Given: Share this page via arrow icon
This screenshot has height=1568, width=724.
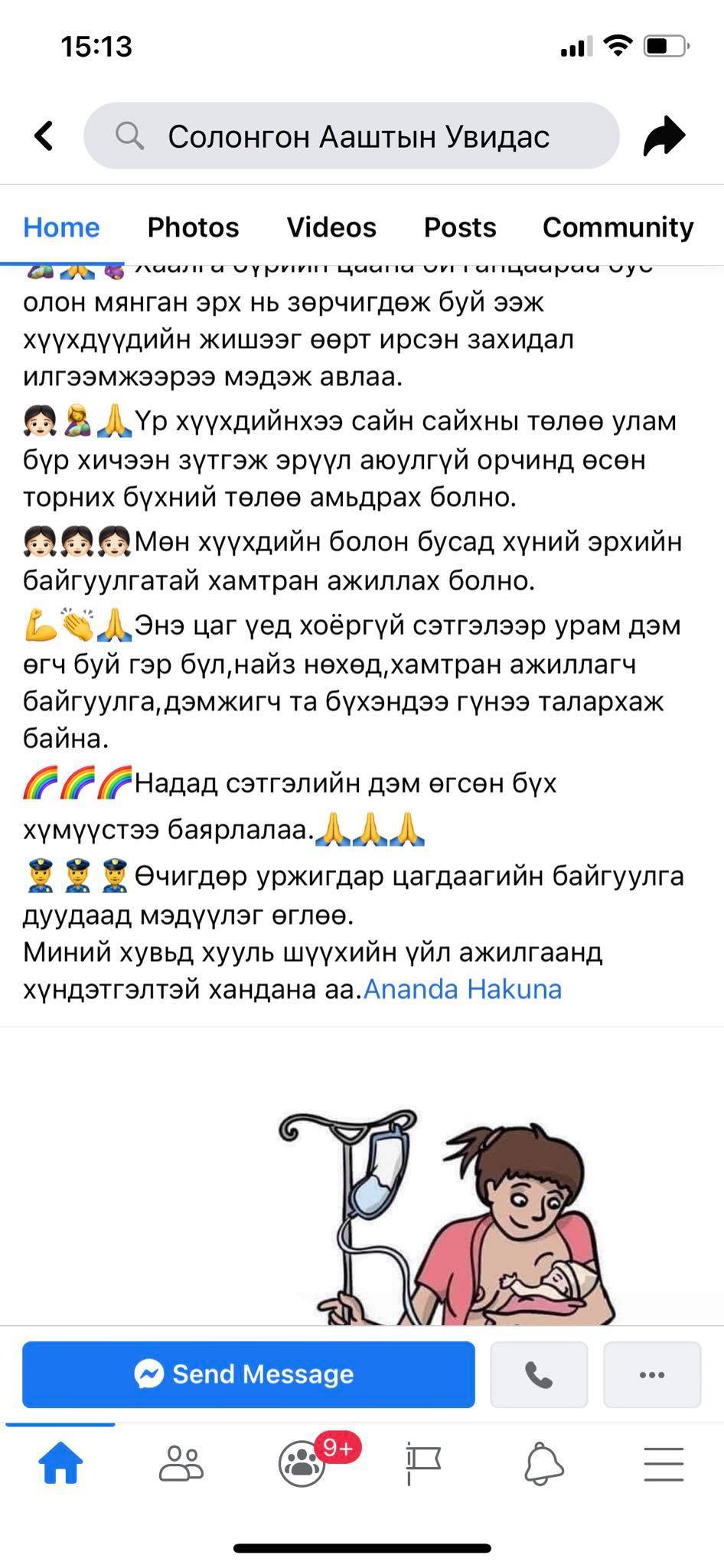Looking at the screenshot, I should tap(664, 136).
